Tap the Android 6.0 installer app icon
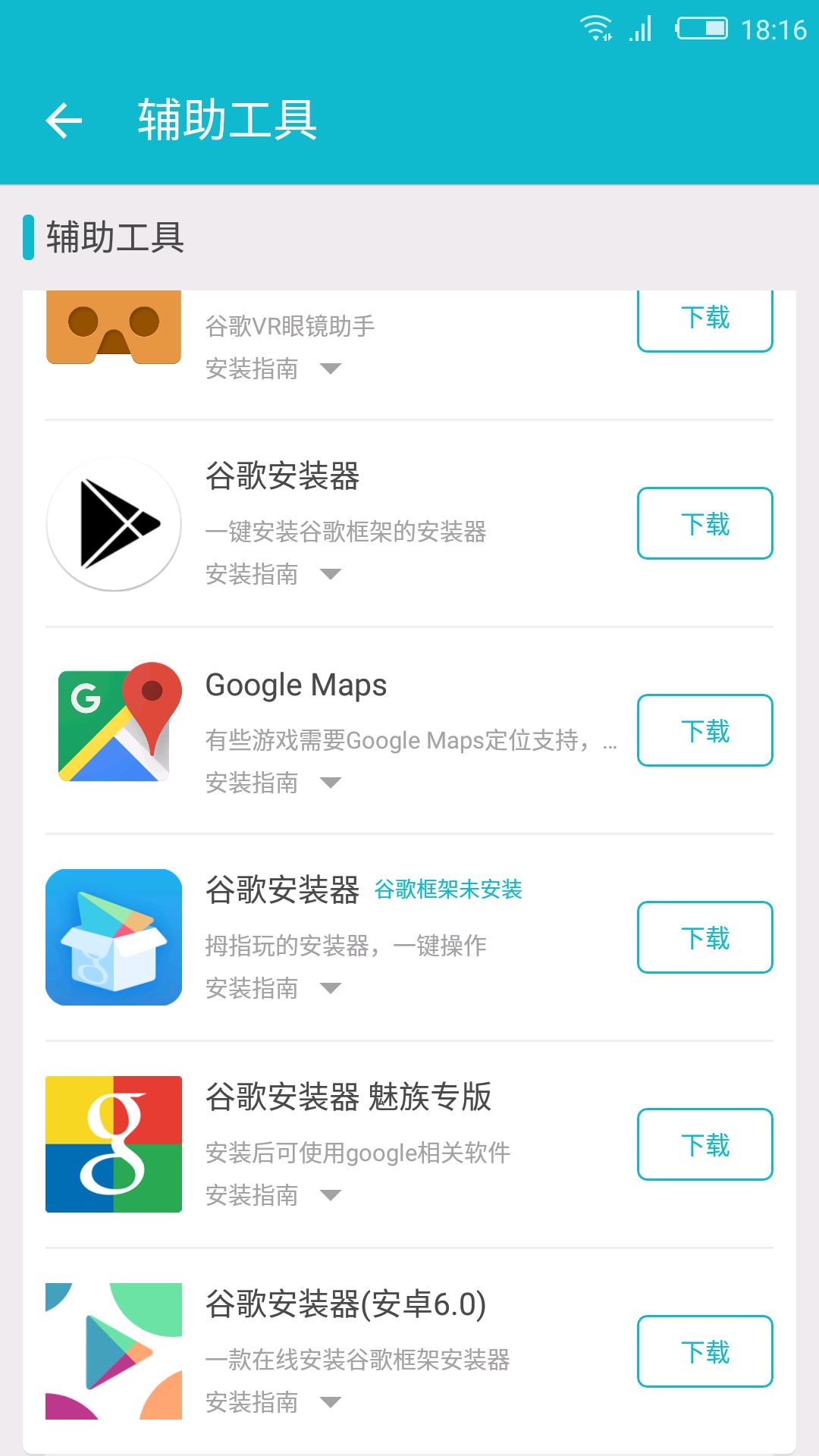The height and width of the screenshot is (1456, 819). [x=112, y=1351]
